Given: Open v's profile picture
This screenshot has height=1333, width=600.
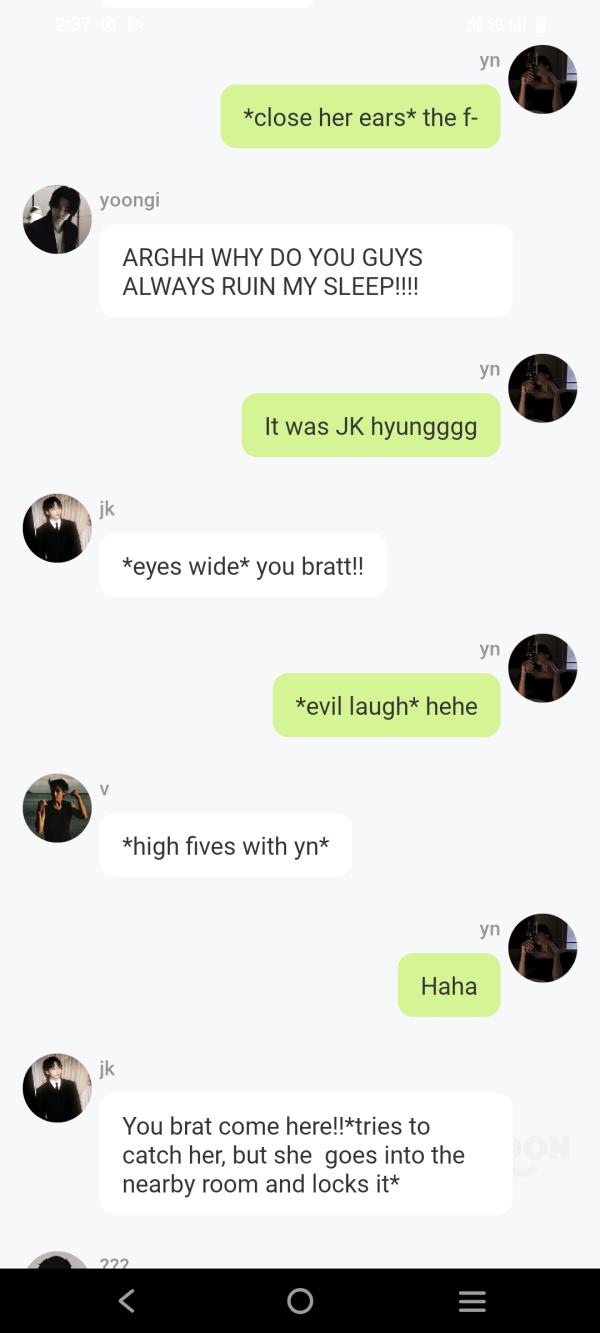Looking at the screenshot, I should pos(57,808).
